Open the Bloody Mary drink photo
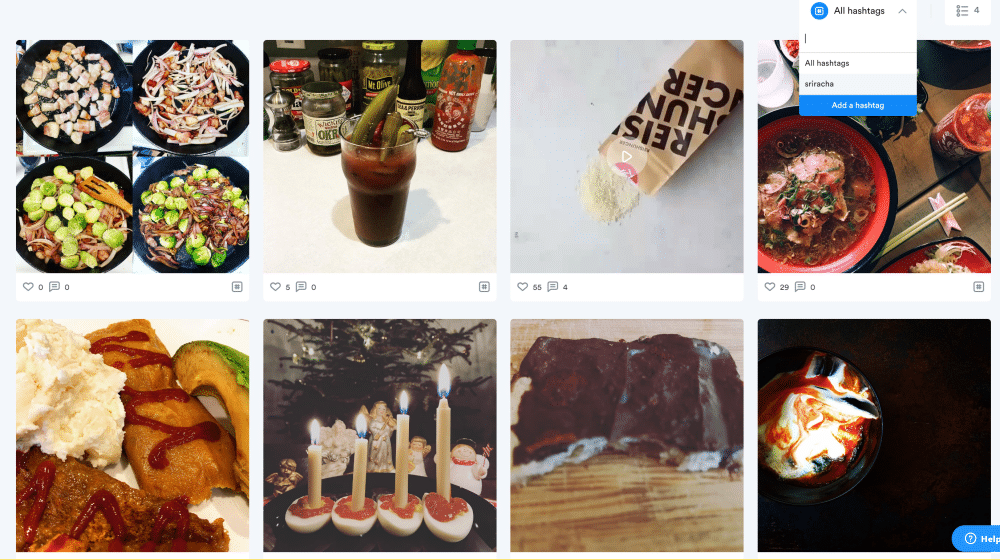This screenshot has width=1000, height=560. point(379,156)
